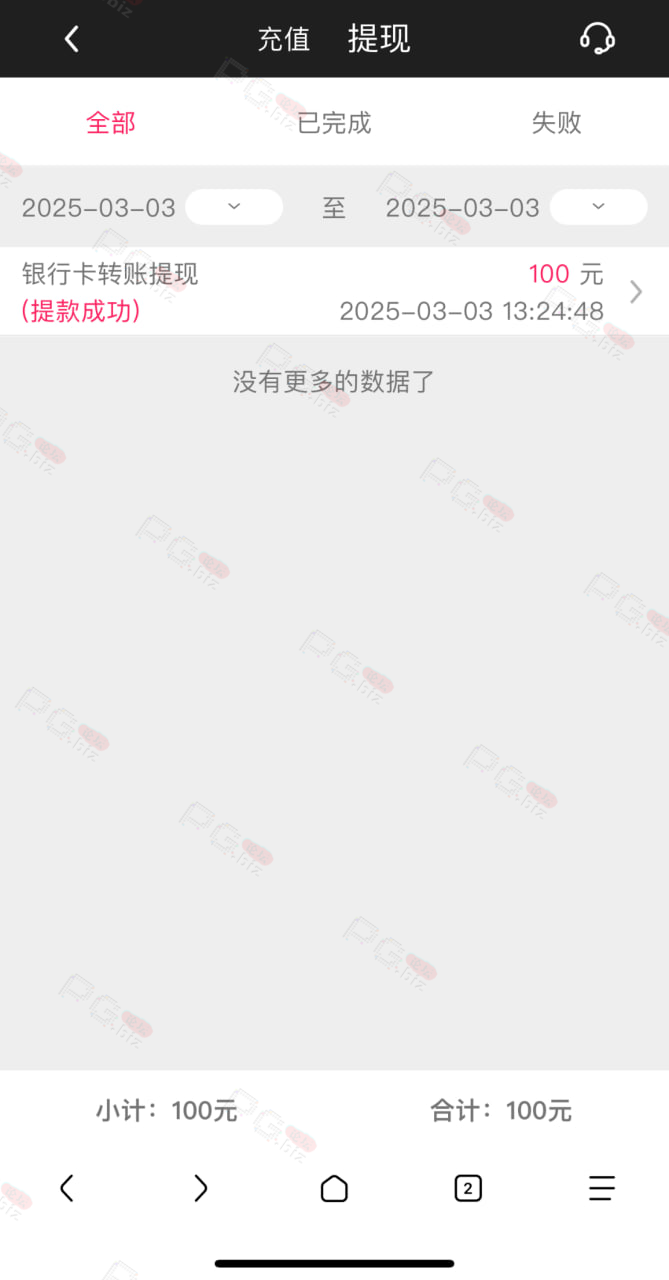The image size is (669, 1280).
Task: Select the 提现 tab in header
Action: point(379,39)
